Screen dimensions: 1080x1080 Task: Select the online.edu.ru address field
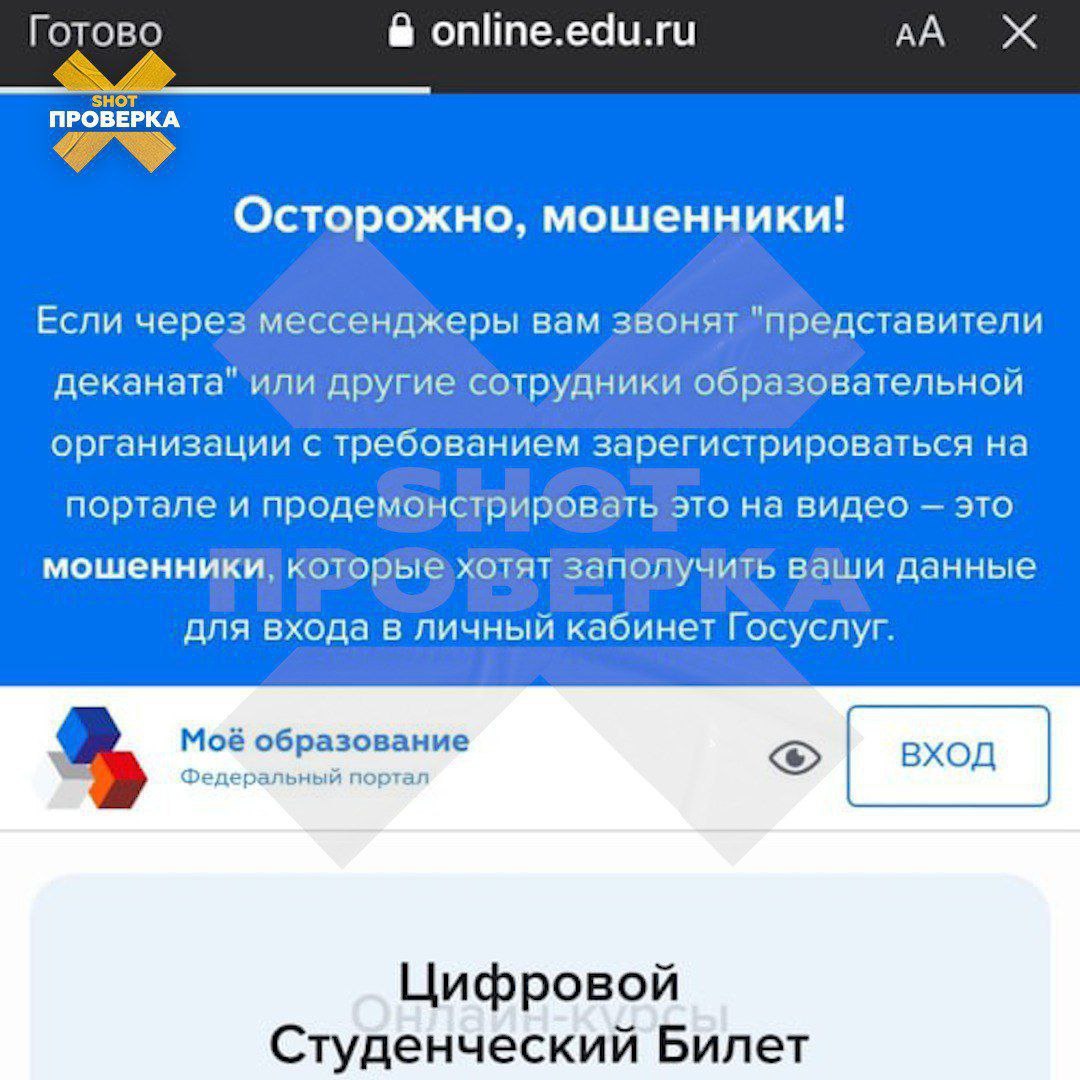point(543,33)
